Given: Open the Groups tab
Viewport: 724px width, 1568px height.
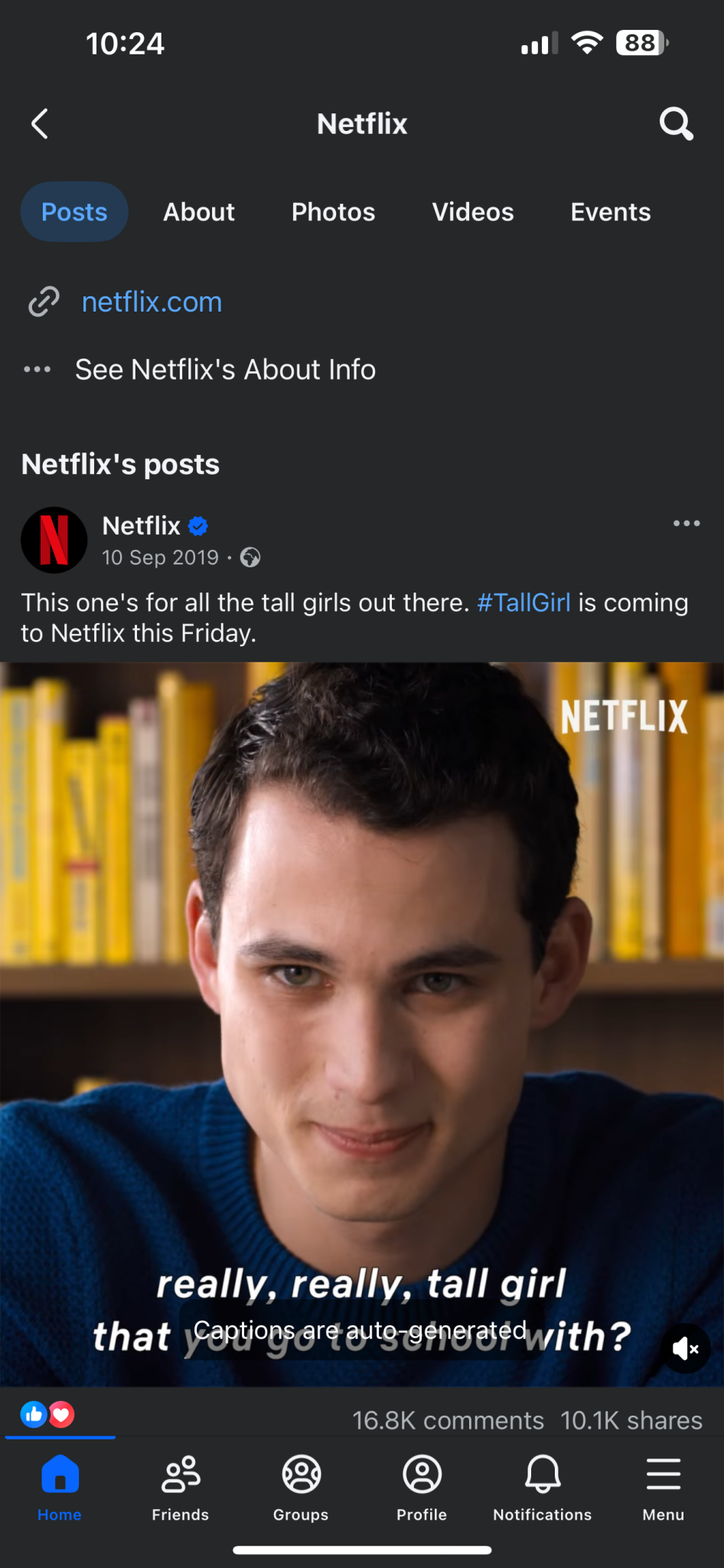Looking at the screenshot, I should (301, 1488).
